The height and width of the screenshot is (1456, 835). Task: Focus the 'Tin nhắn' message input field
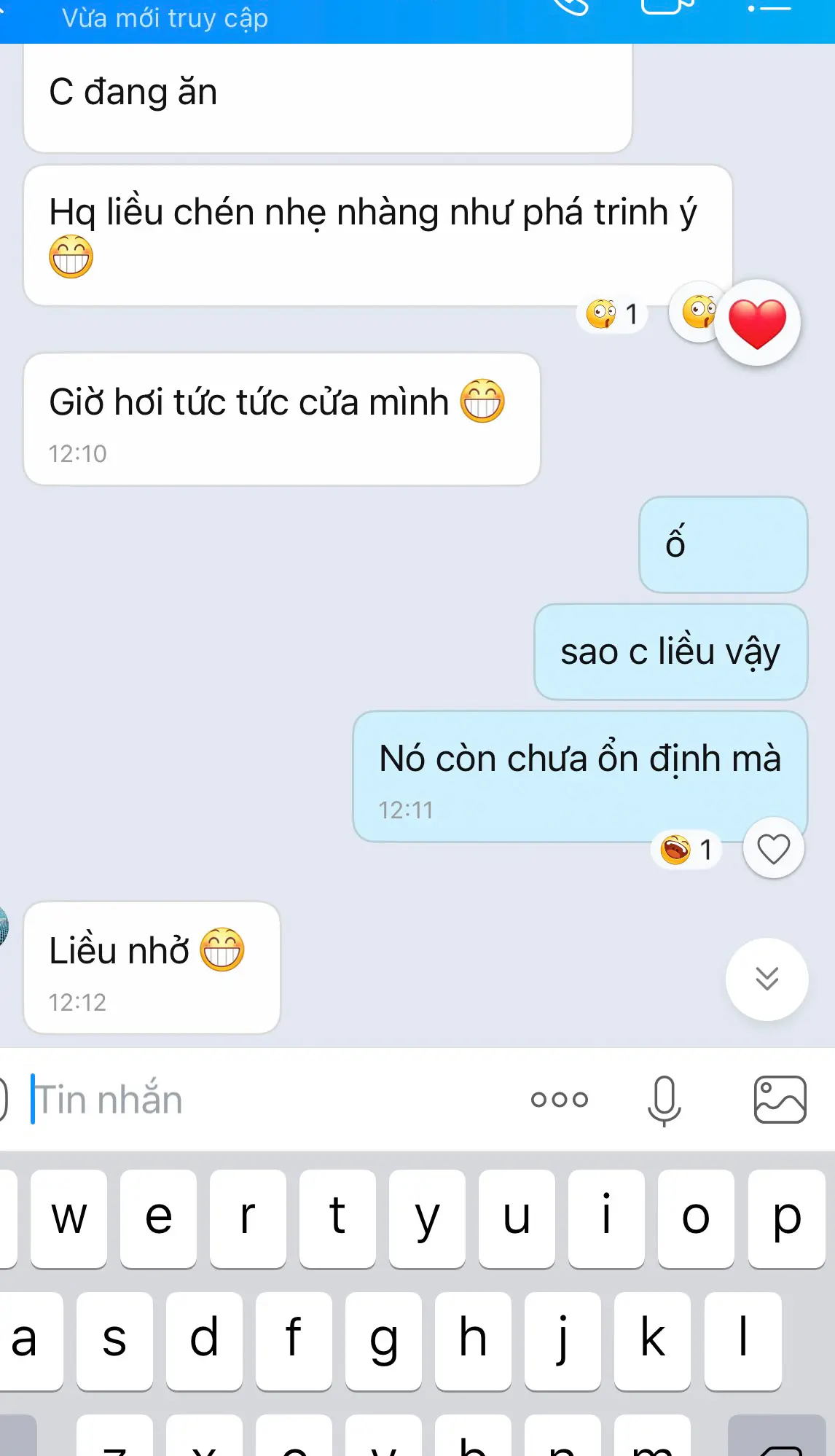tap(219, 1099)
